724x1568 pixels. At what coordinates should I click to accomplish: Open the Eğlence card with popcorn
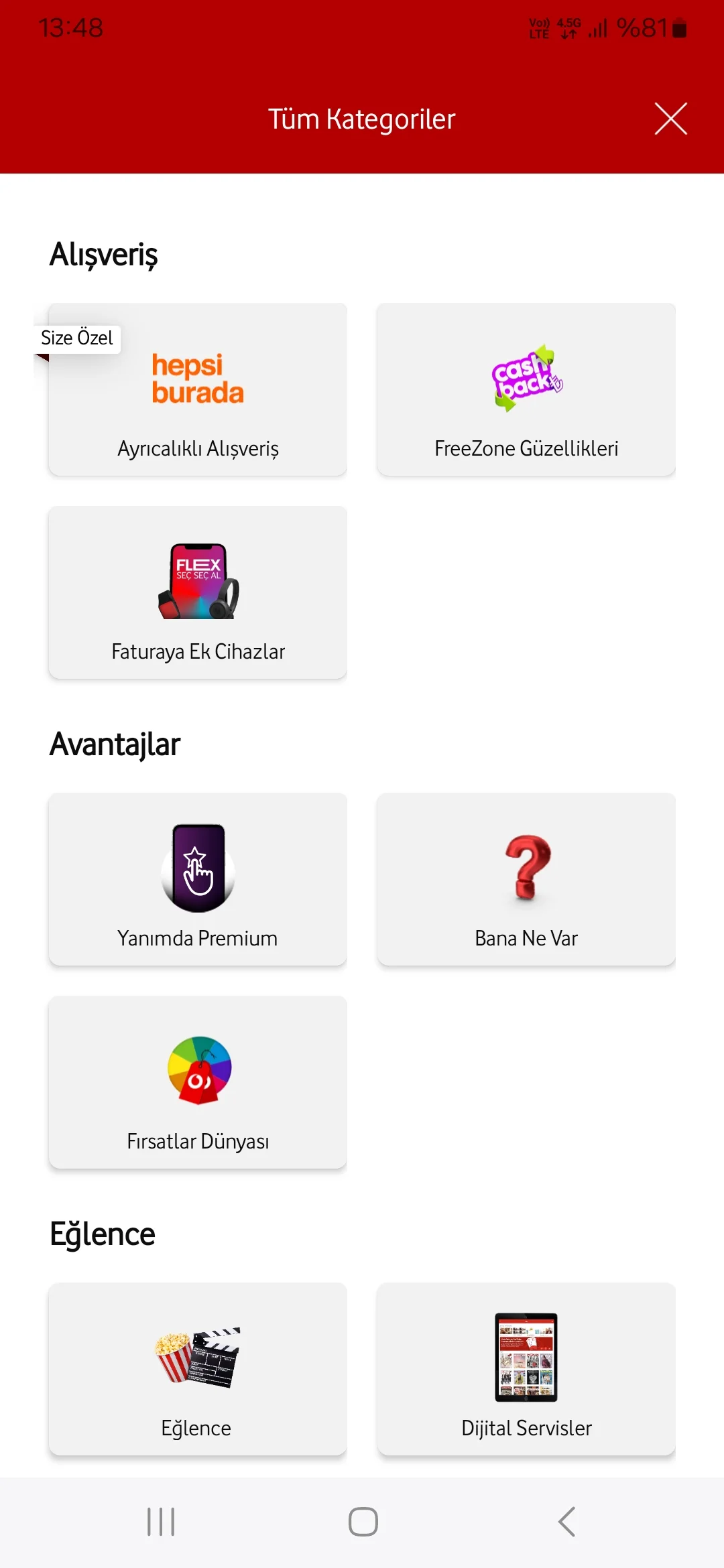[x=198, y=1370]
